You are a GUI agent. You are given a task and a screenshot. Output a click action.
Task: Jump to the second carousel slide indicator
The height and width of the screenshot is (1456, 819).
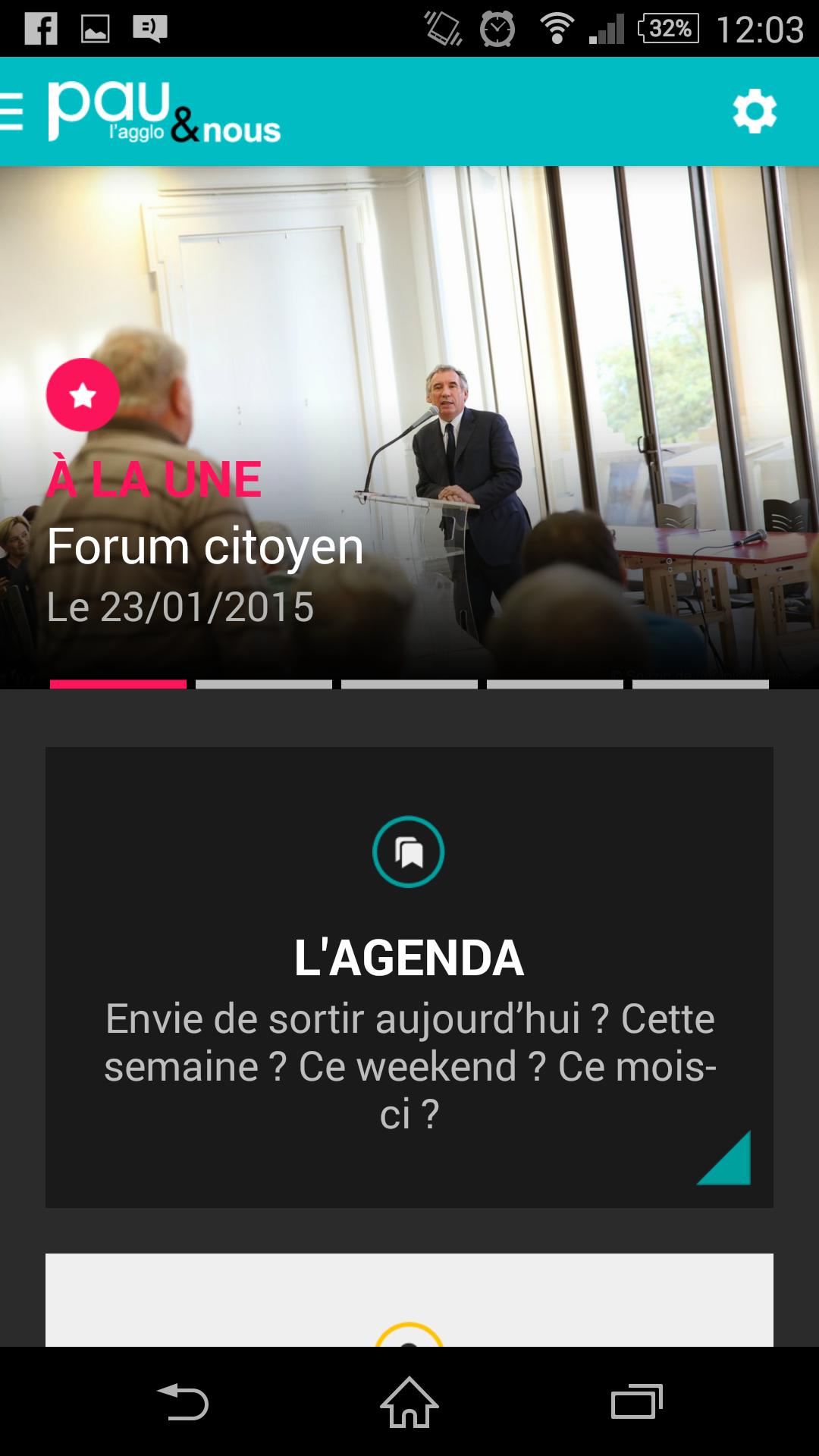pos(263,684)
